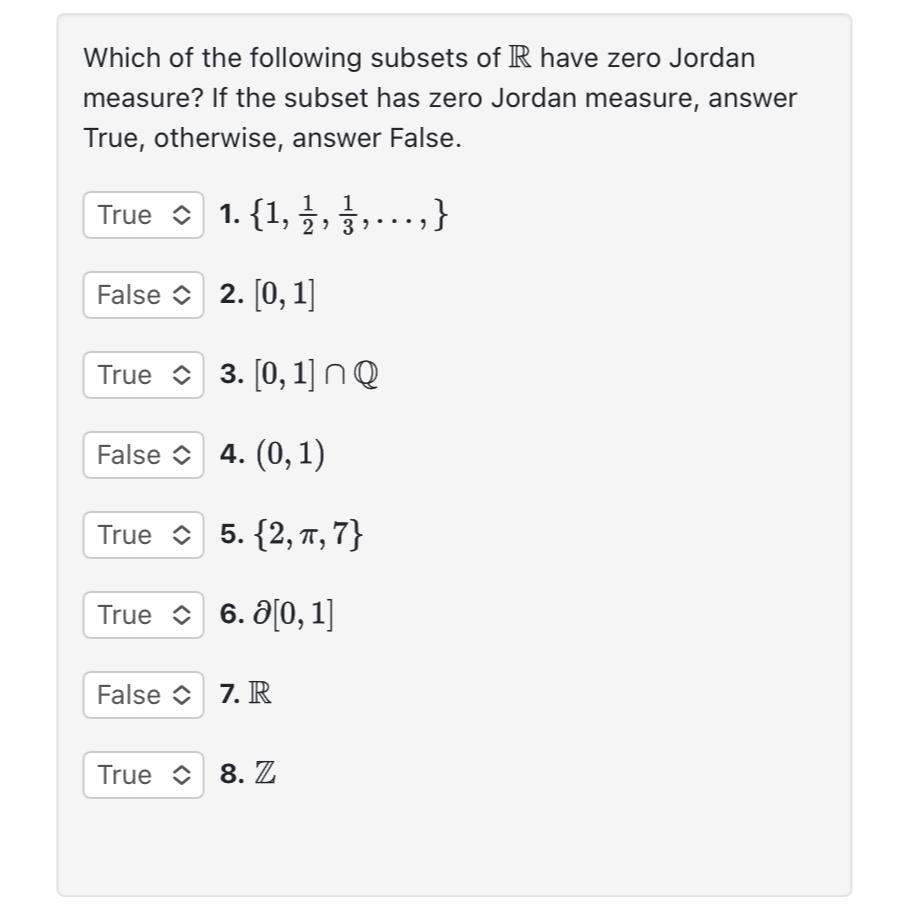
Task: Open the True/False dropdown for question 1
Action: (143, 215)
